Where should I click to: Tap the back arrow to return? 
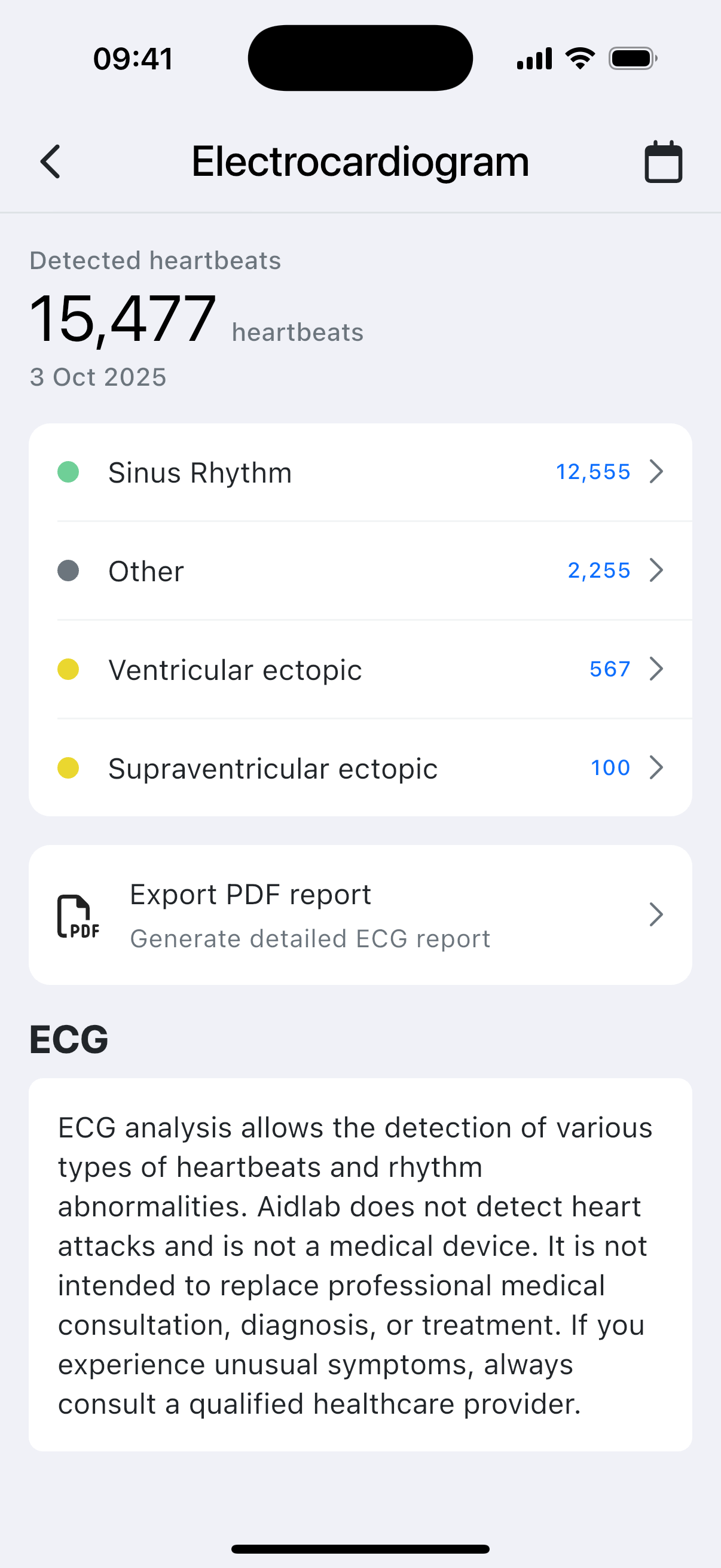tap(50, 161)
